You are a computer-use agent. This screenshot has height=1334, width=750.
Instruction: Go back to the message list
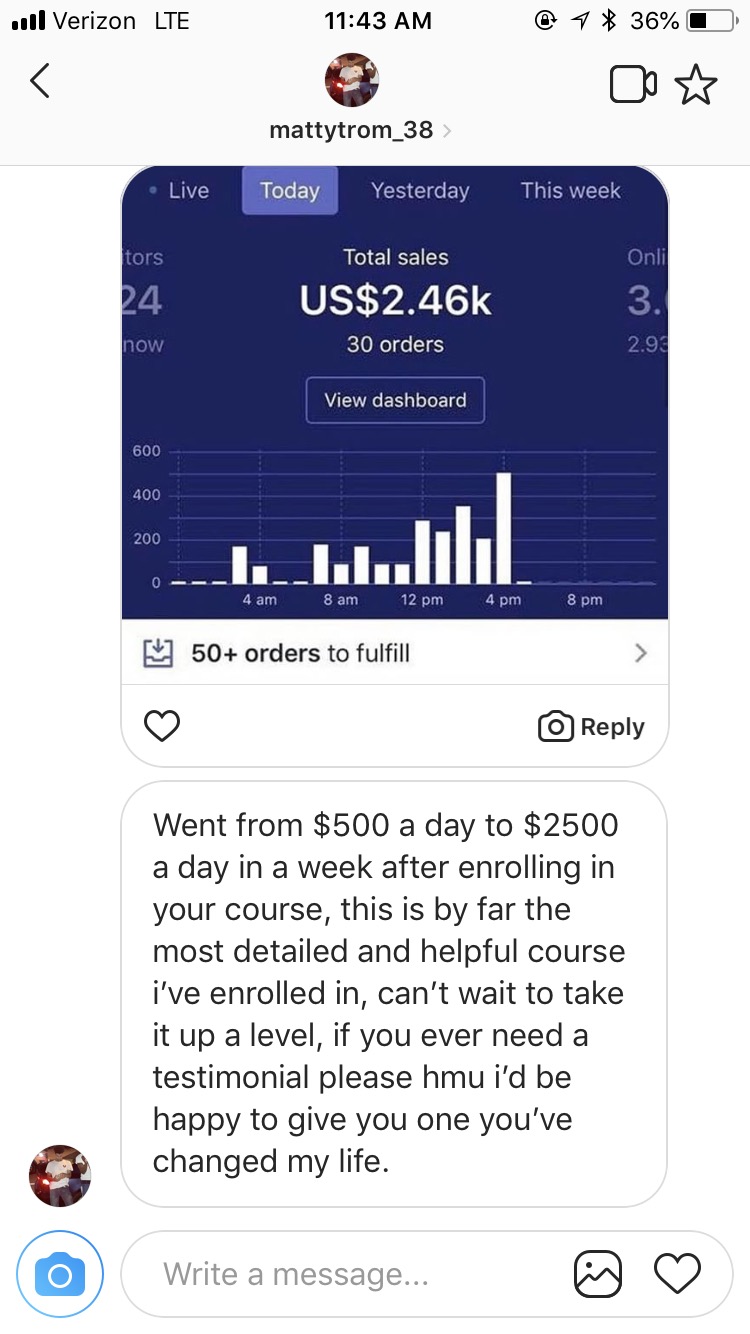[39, 81]
